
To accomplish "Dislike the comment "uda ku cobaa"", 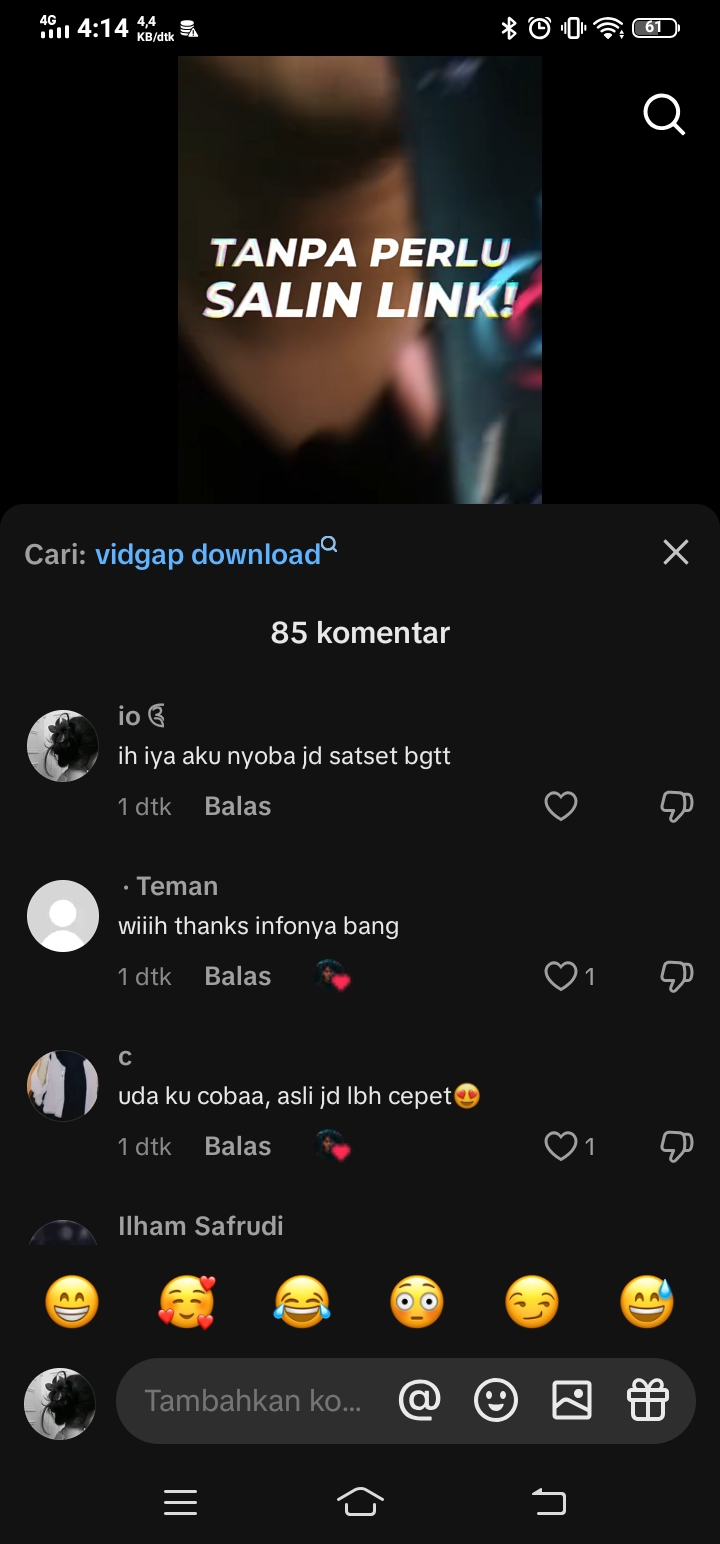I will (x=677, y=1146).
